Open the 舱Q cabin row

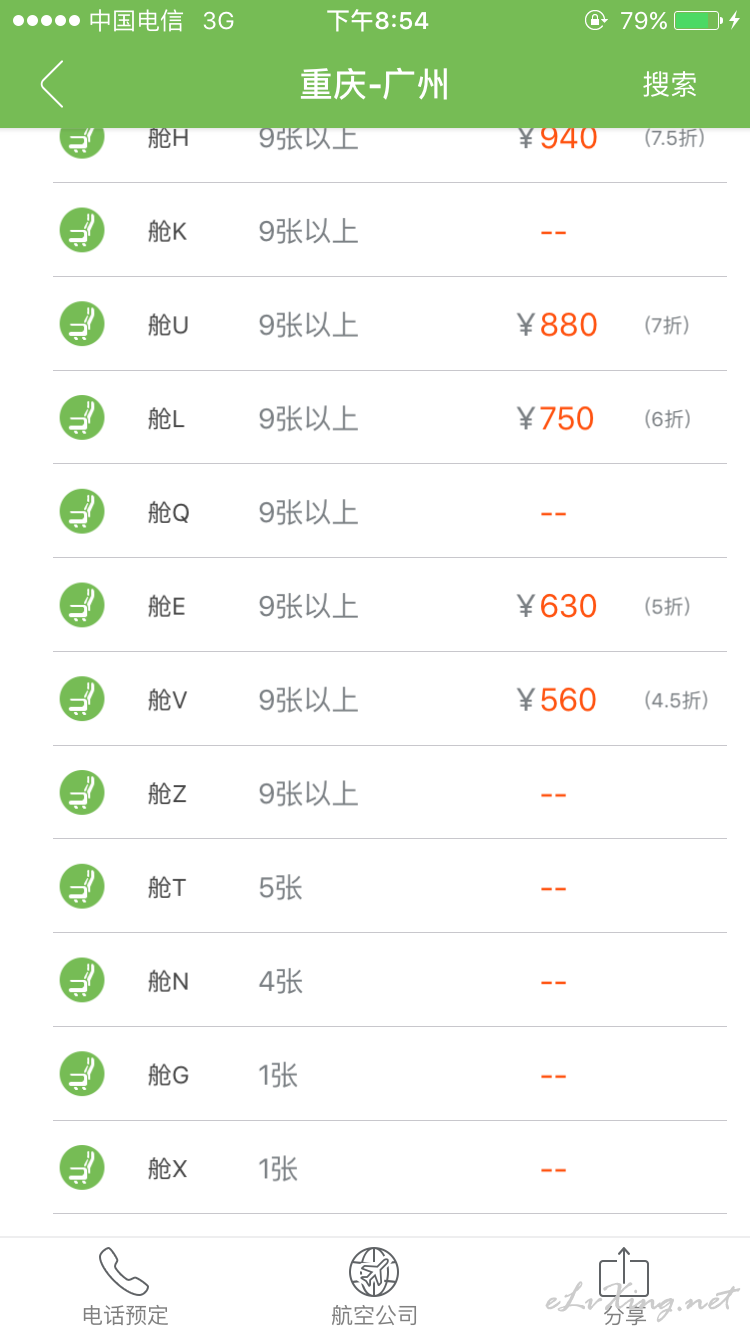pos(390,511)
